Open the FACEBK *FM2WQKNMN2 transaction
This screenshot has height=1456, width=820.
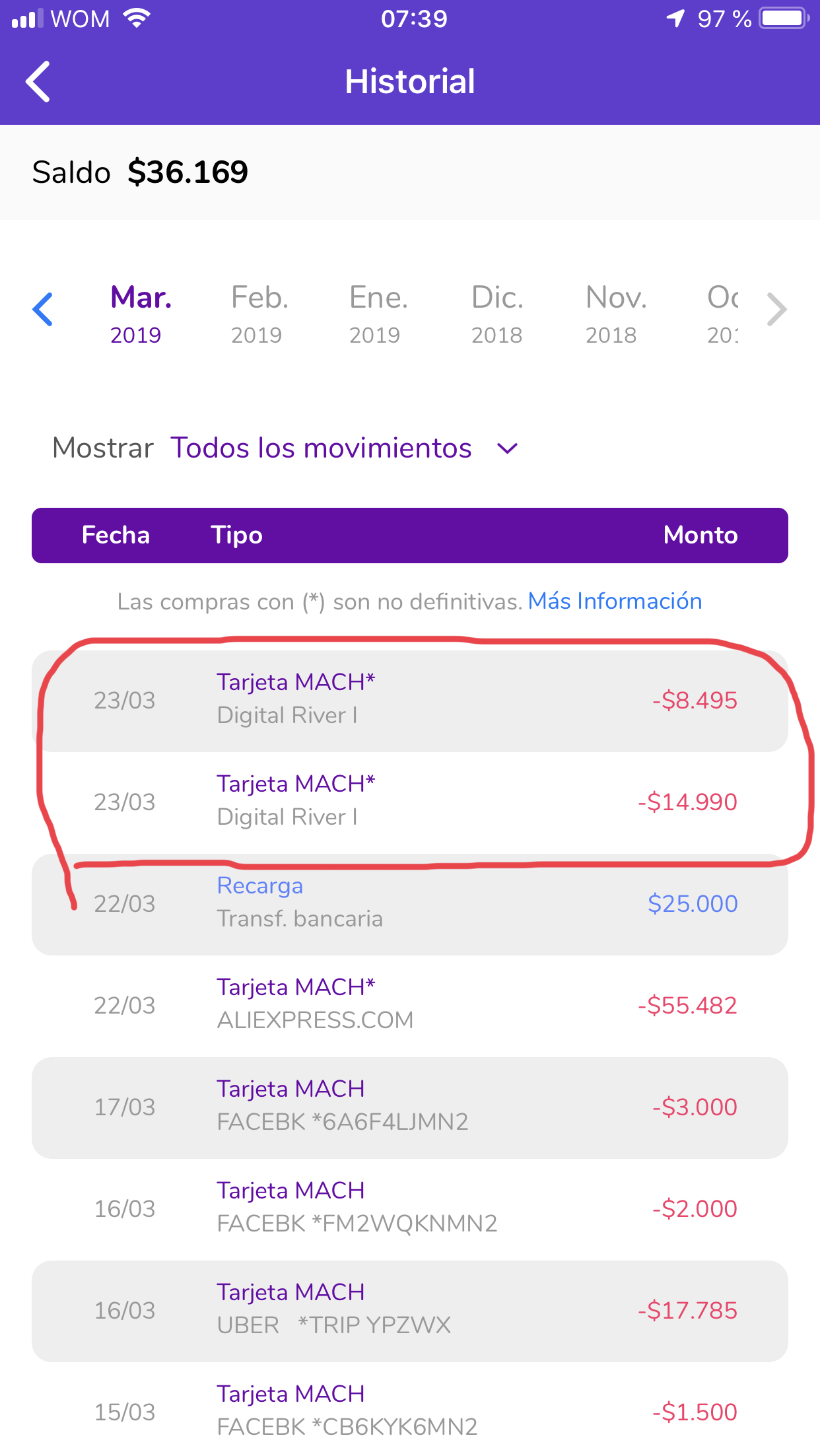coord(410,1209)
